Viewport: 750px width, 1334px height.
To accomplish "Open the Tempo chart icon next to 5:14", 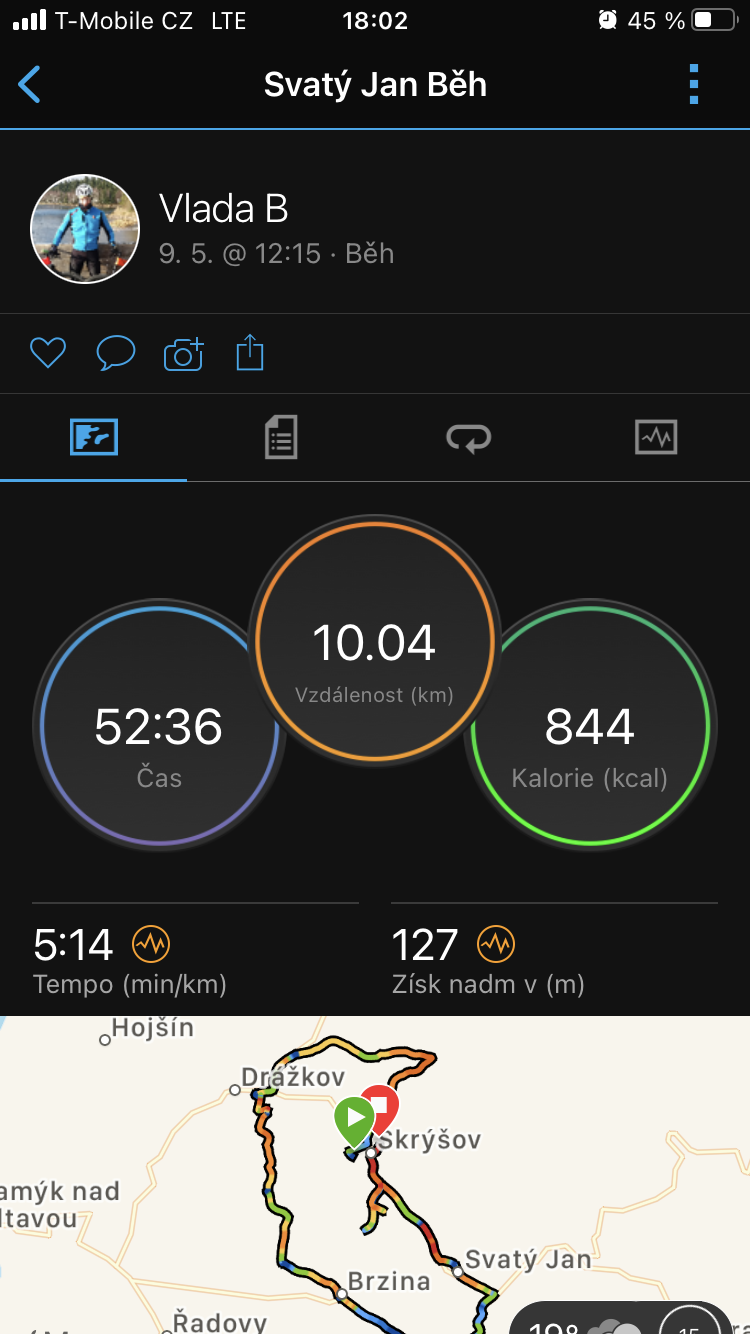I will coord(151,943).
